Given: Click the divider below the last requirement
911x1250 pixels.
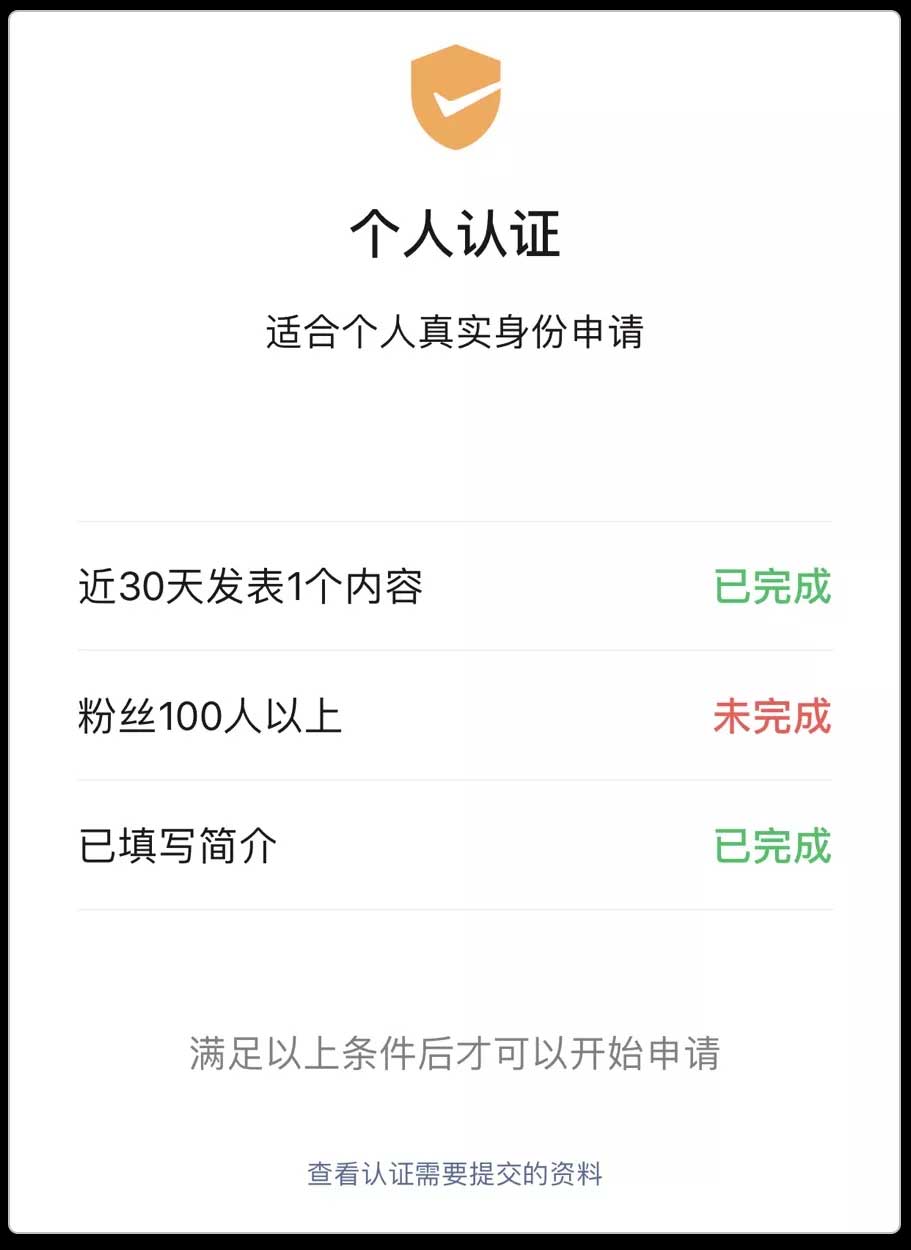Looking at the screenshot, I should click(455, 908).
